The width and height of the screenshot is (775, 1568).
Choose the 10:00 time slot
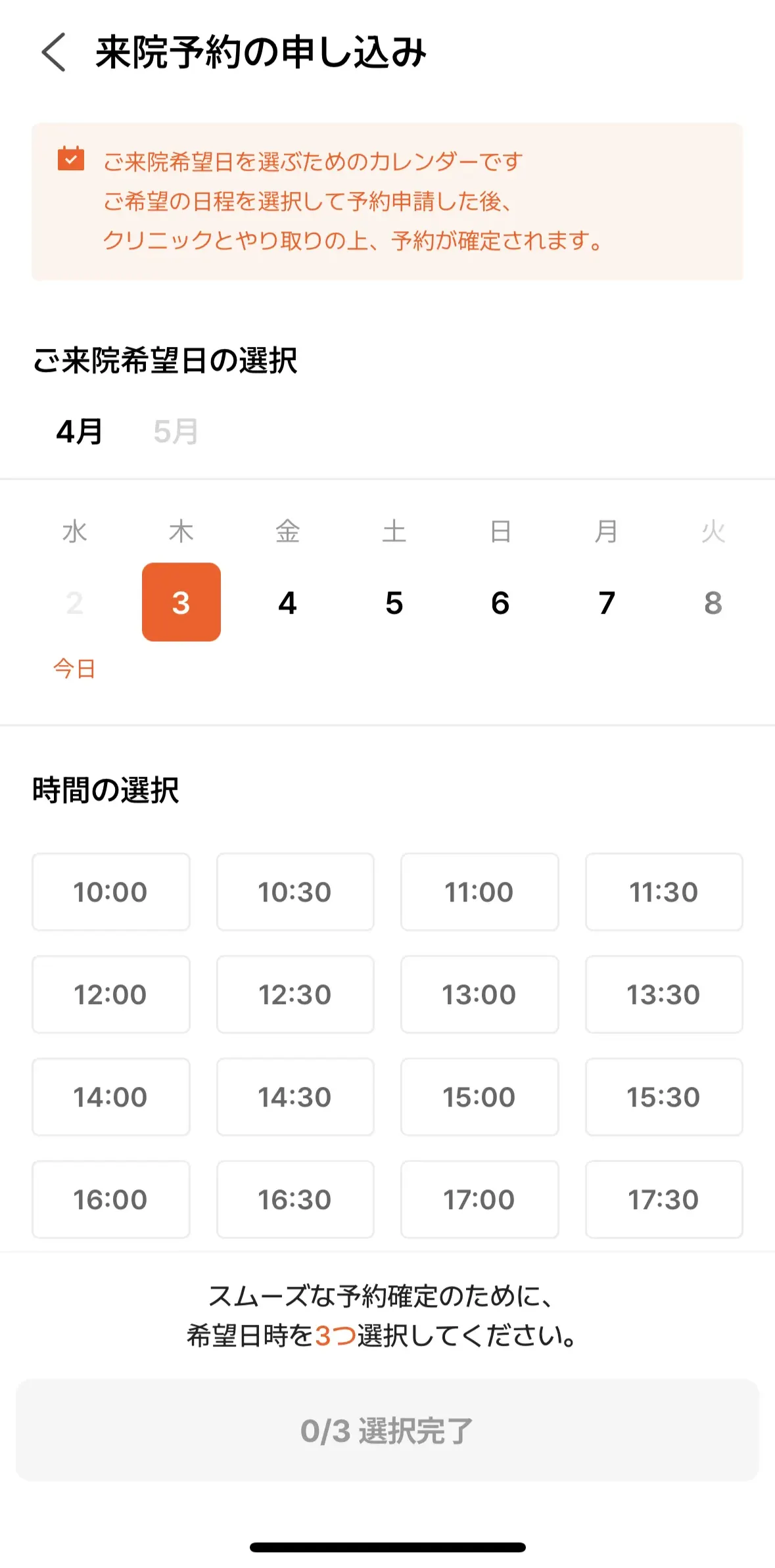(x=111, y=892)
